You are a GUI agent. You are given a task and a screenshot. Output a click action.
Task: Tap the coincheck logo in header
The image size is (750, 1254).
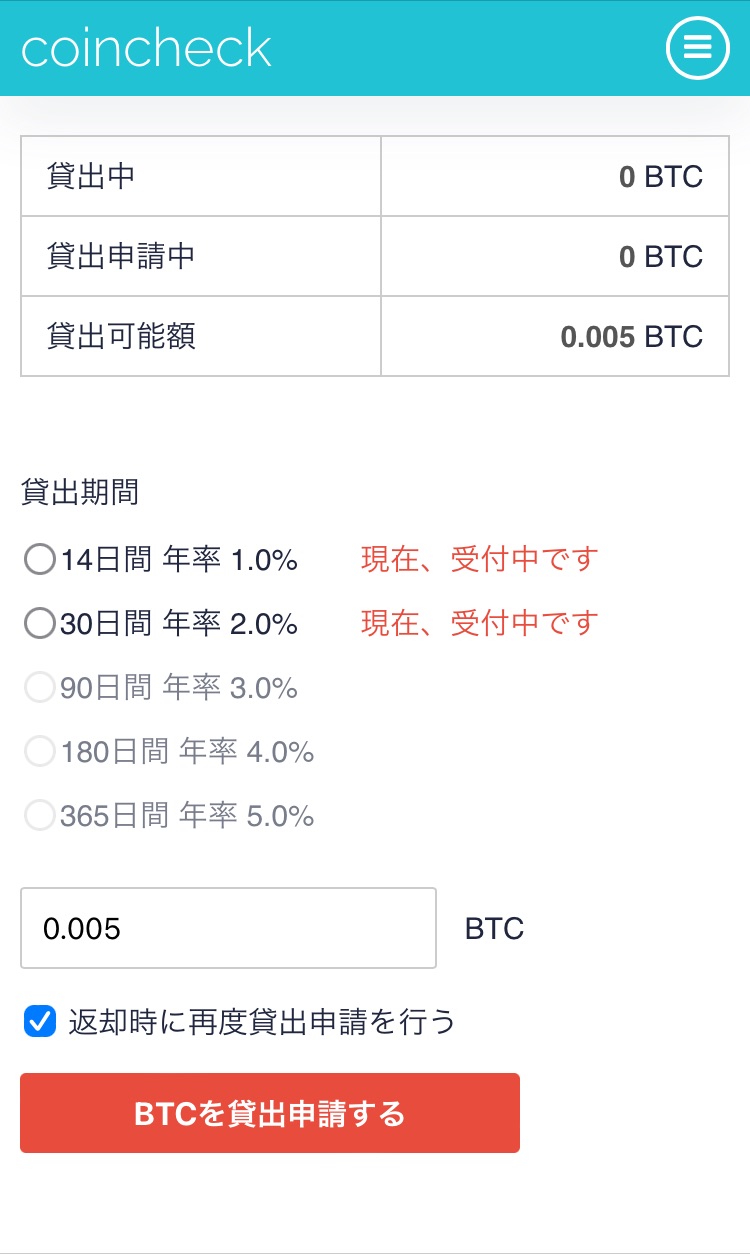pos(146,48)
